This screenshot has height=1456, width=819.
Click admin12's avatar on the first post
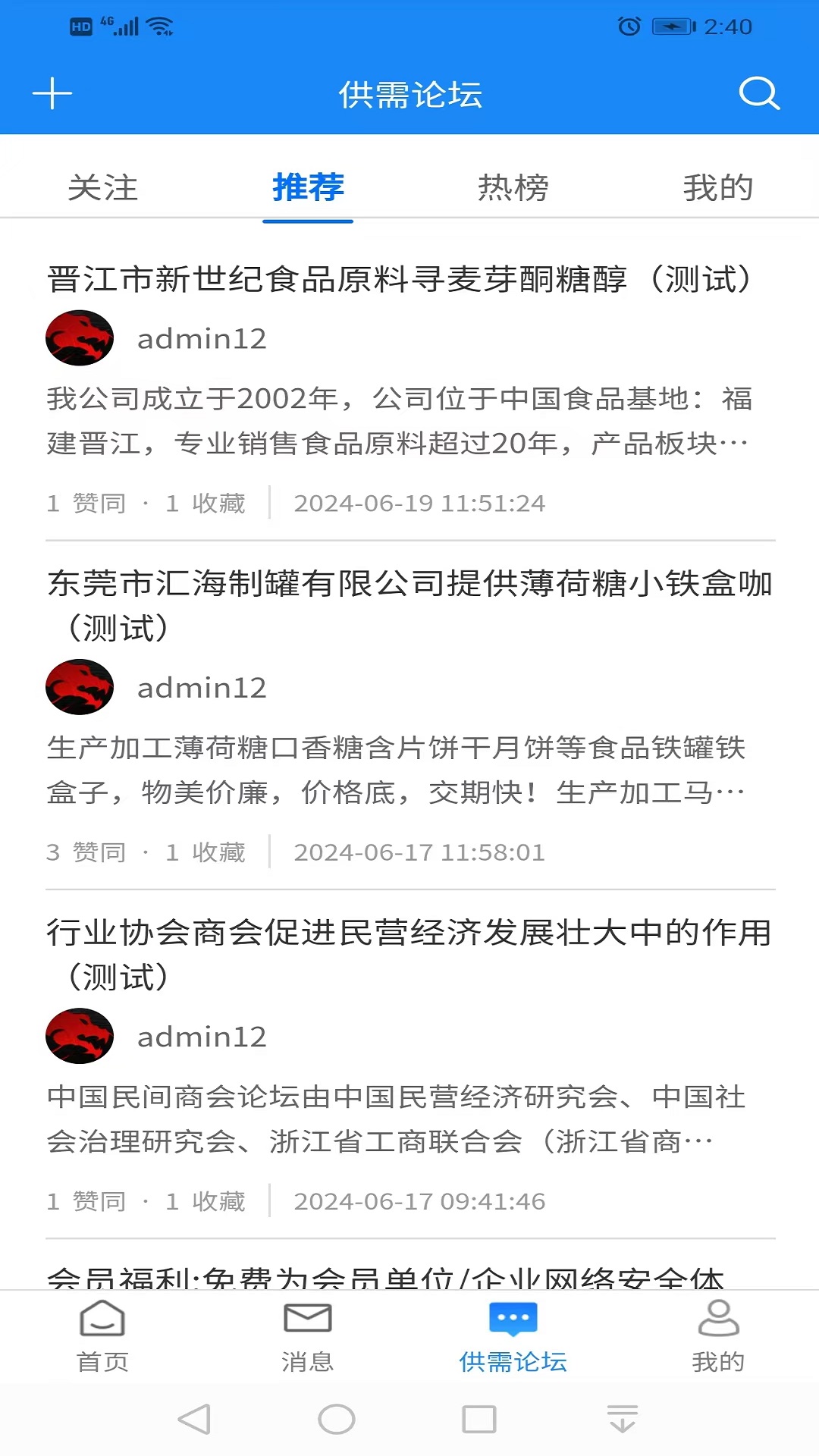coord(80,337)
